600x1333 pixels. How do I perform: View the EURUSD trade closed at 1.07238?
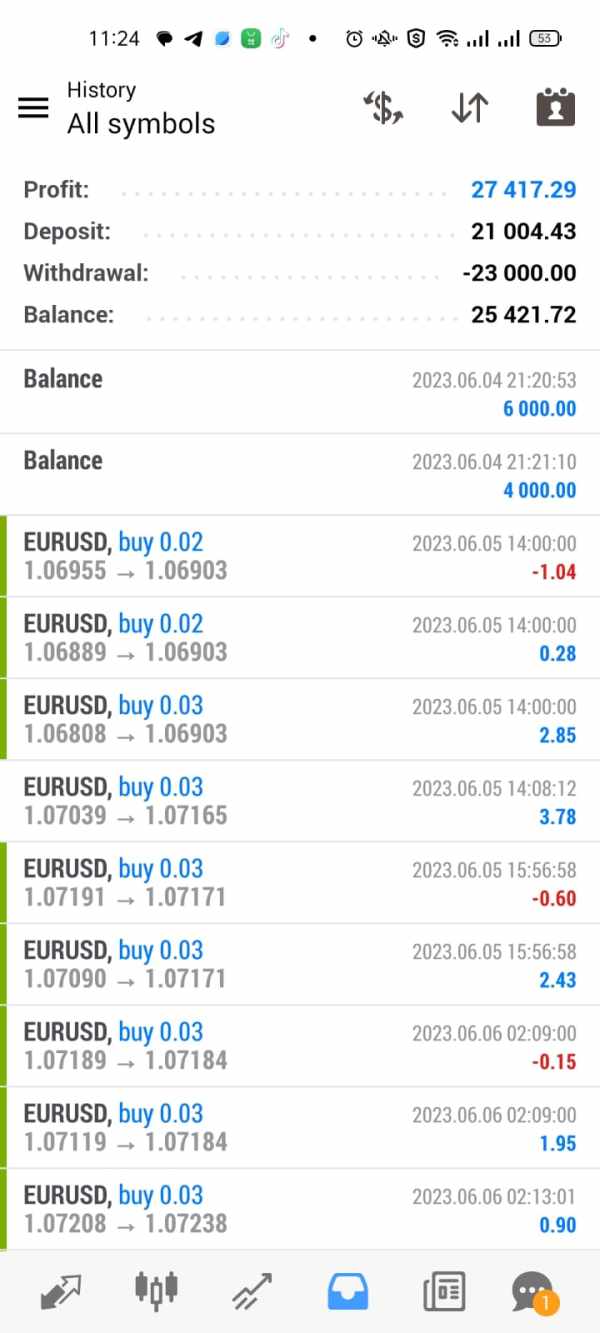click(300, 1209)
